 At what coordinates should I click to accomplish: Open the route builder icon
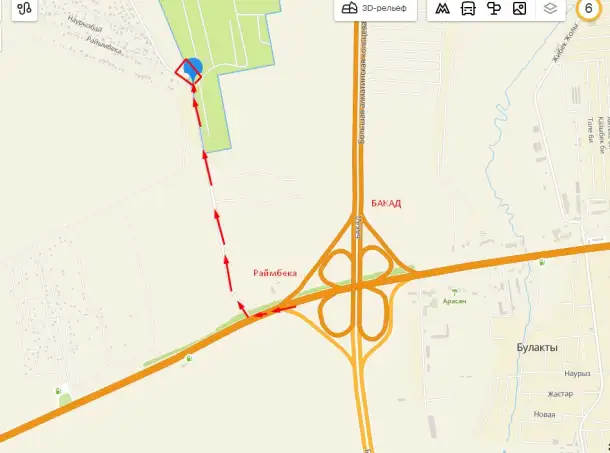[x=24, y=8]
